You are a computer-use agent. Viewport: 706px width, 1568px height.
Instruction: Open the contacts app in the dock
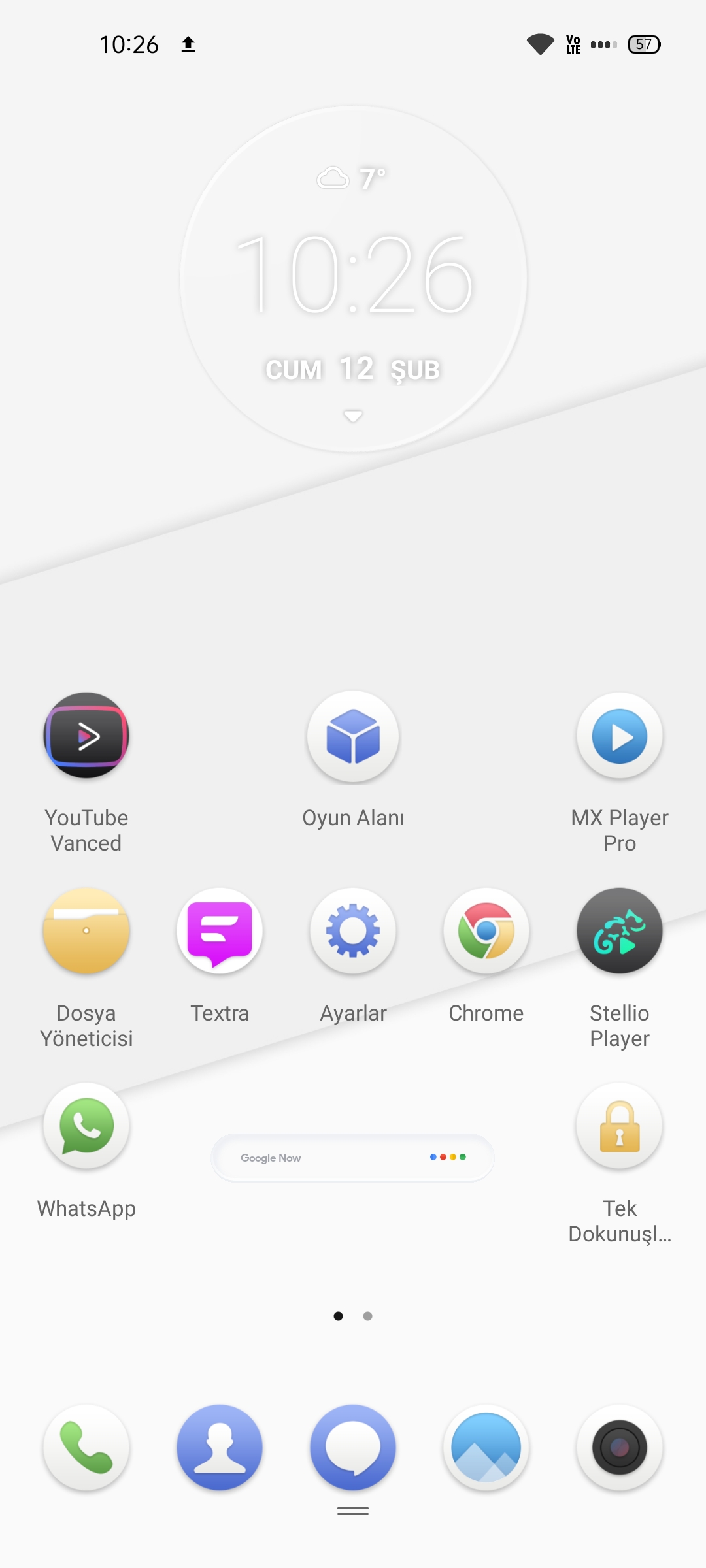coord(220,1448)
